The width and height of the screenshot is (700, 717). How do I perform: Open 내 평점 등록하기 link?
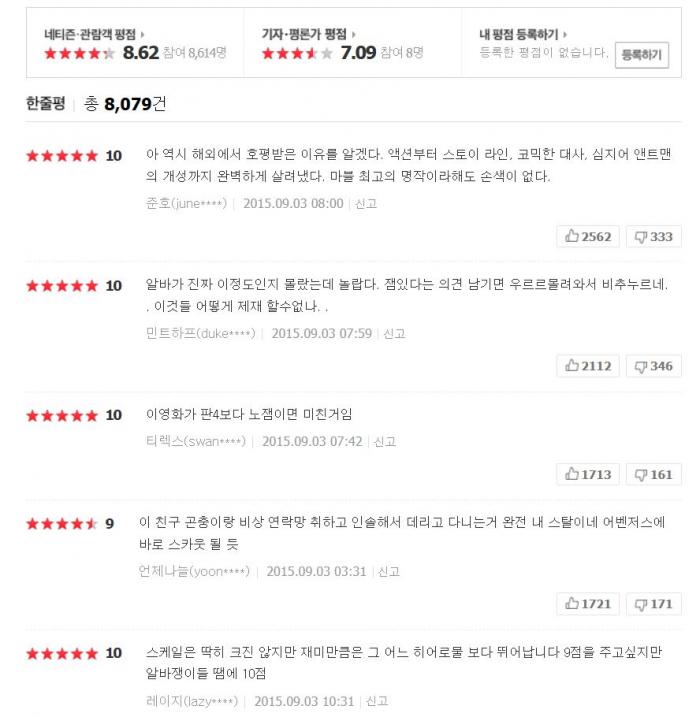(524, 34)
